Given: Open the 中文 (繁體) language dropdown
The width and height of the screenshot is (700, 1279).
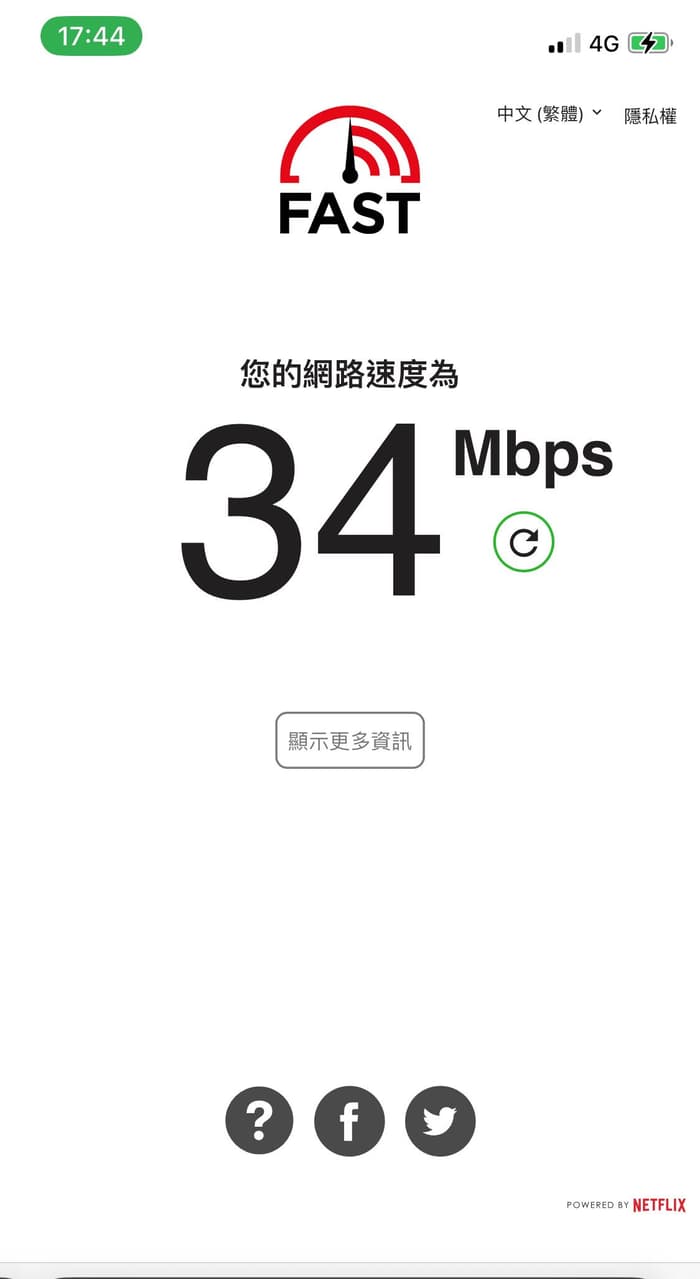Looking at the screenshot, I should coord(549,114).
